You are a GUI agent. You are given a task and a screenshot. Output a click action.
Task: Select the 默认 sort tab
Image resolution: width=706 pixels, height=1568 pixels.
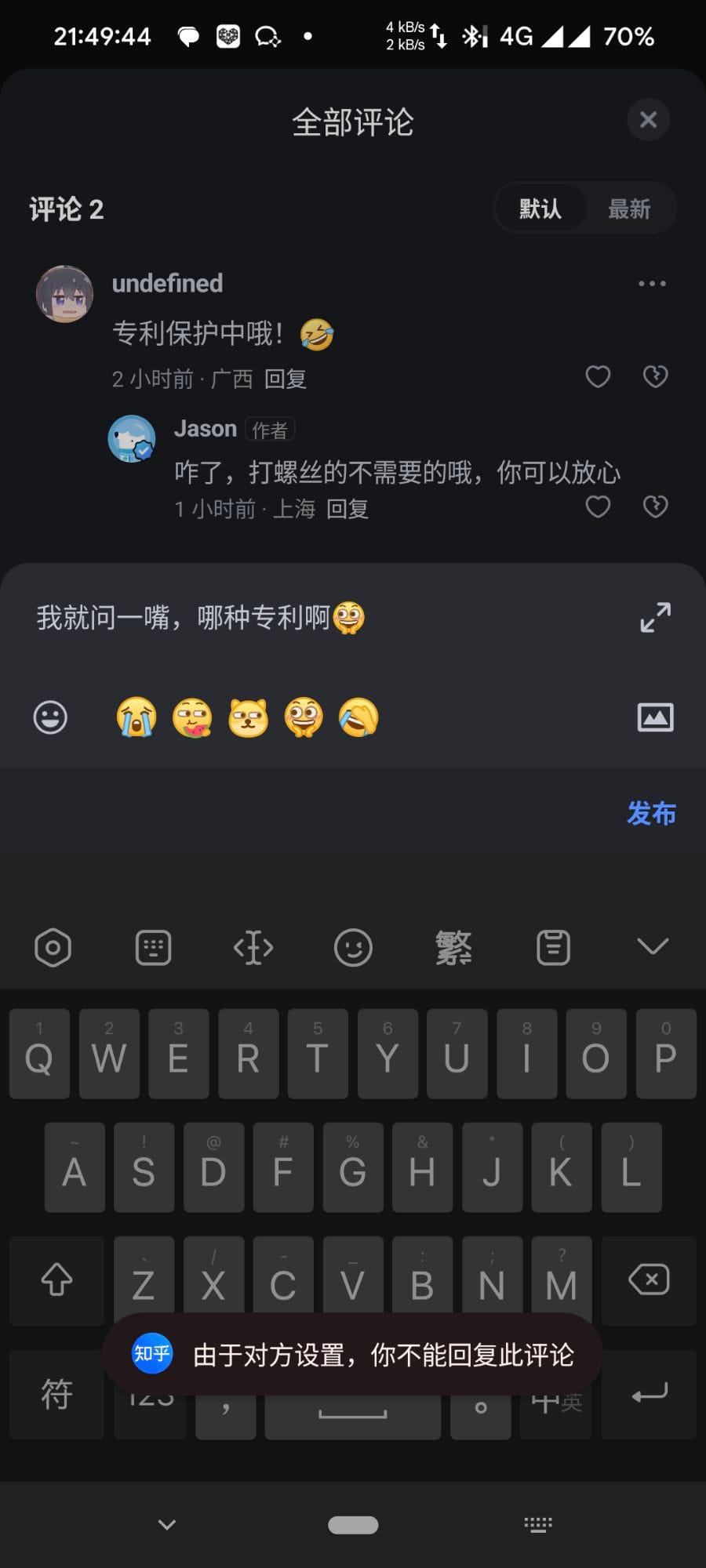pyautogui.click(x=540, y=209)
